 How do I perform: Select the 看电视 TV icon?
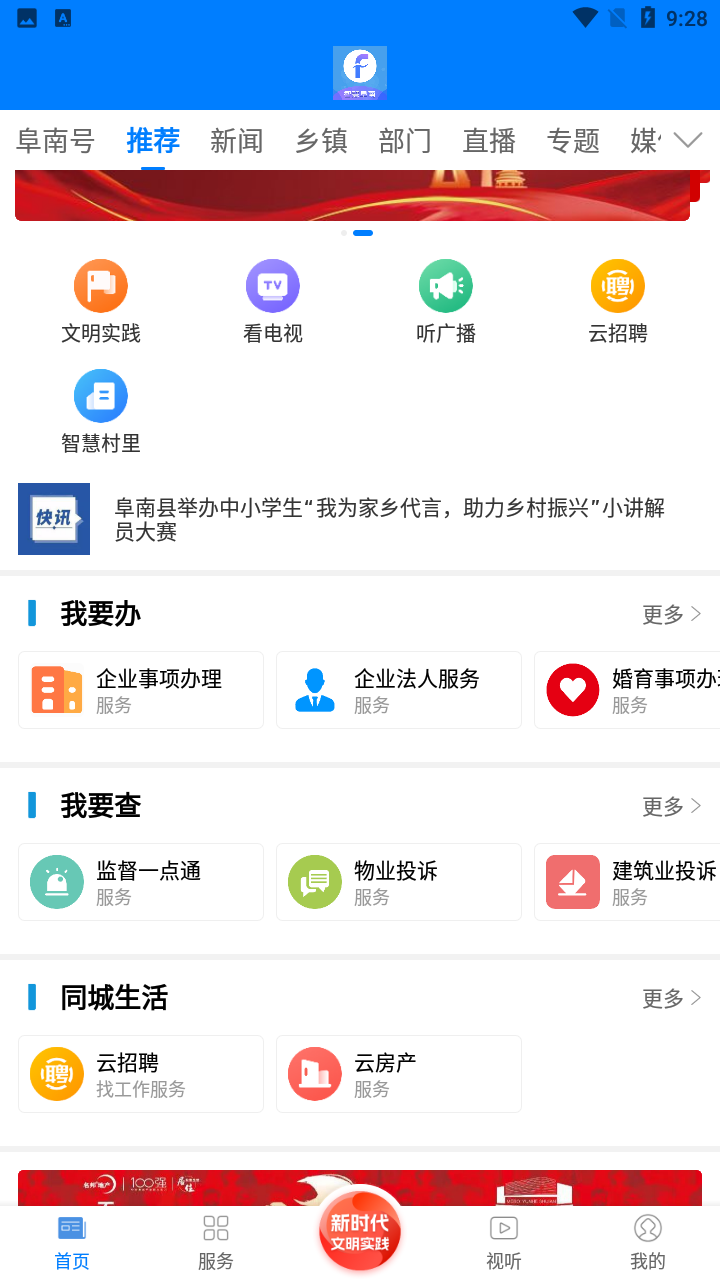click(273, 298)
